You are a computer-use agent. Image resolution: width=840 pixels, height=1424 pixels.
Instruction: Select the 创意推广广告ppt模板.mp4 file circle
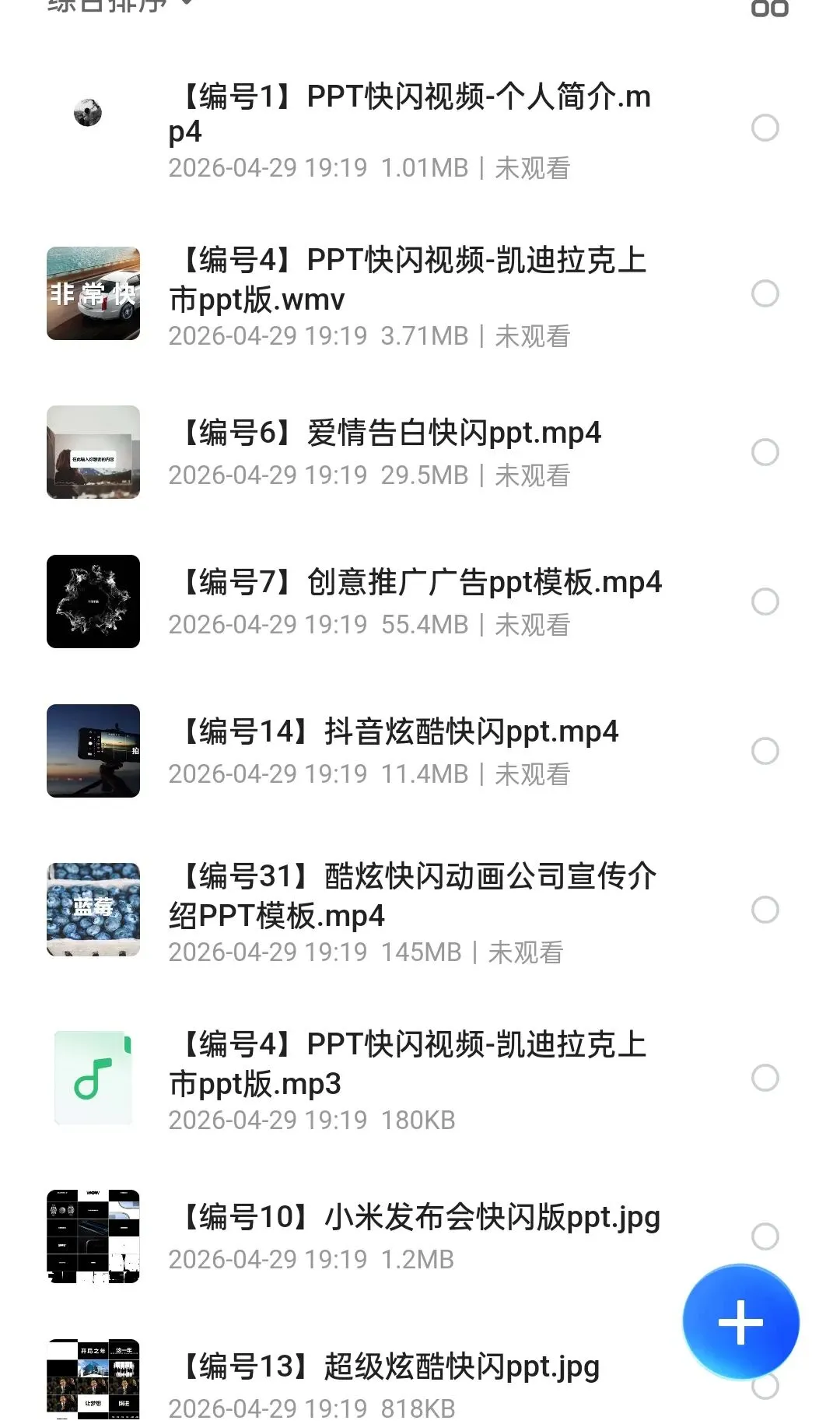[765, 602]
